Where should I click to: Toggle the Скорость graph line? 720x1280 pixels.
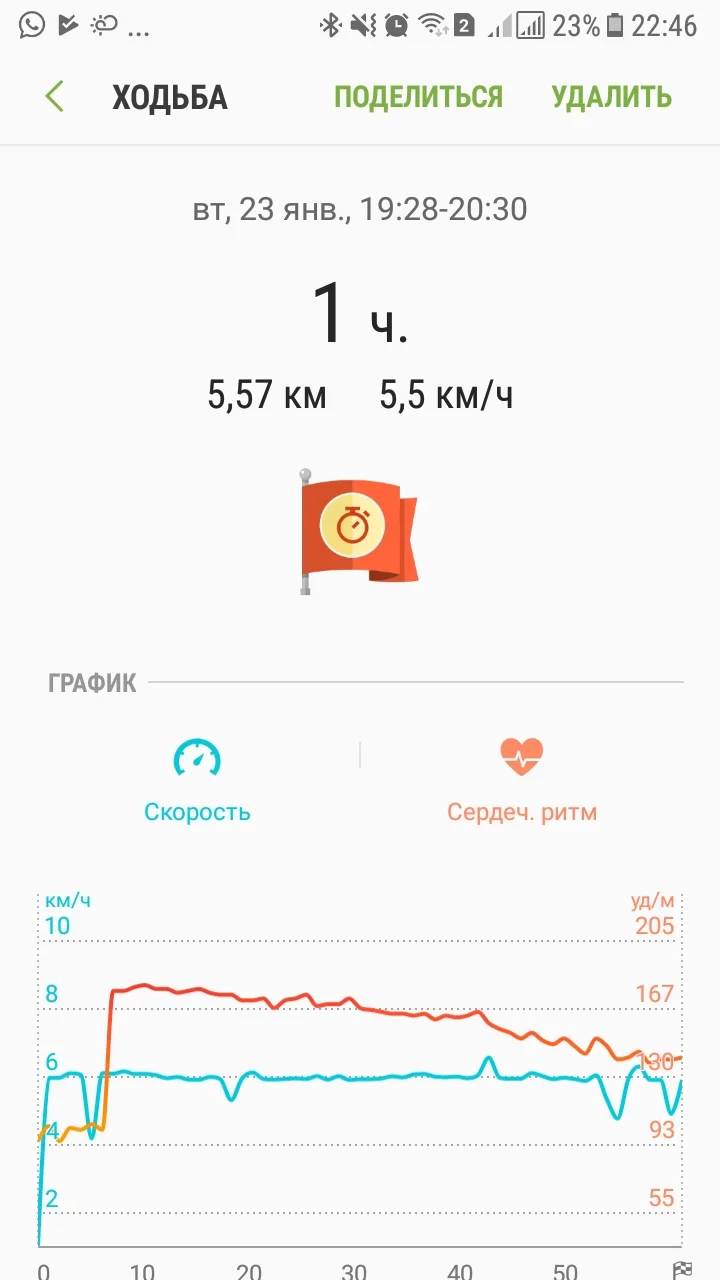point(197,780)
